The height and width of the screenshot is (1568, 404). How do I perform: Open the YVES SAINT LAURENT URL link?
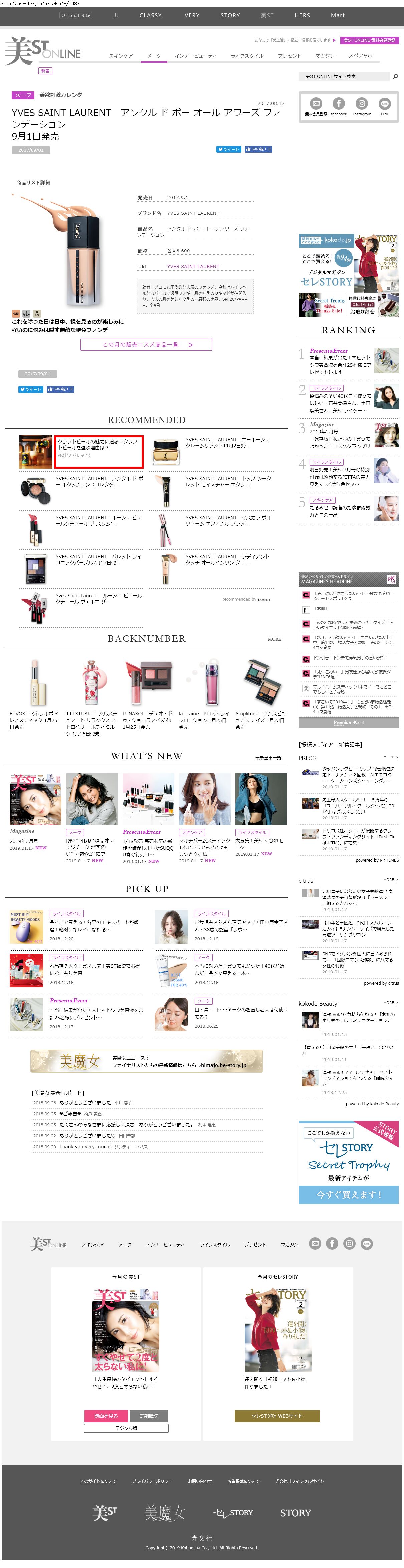pos(193,267)
